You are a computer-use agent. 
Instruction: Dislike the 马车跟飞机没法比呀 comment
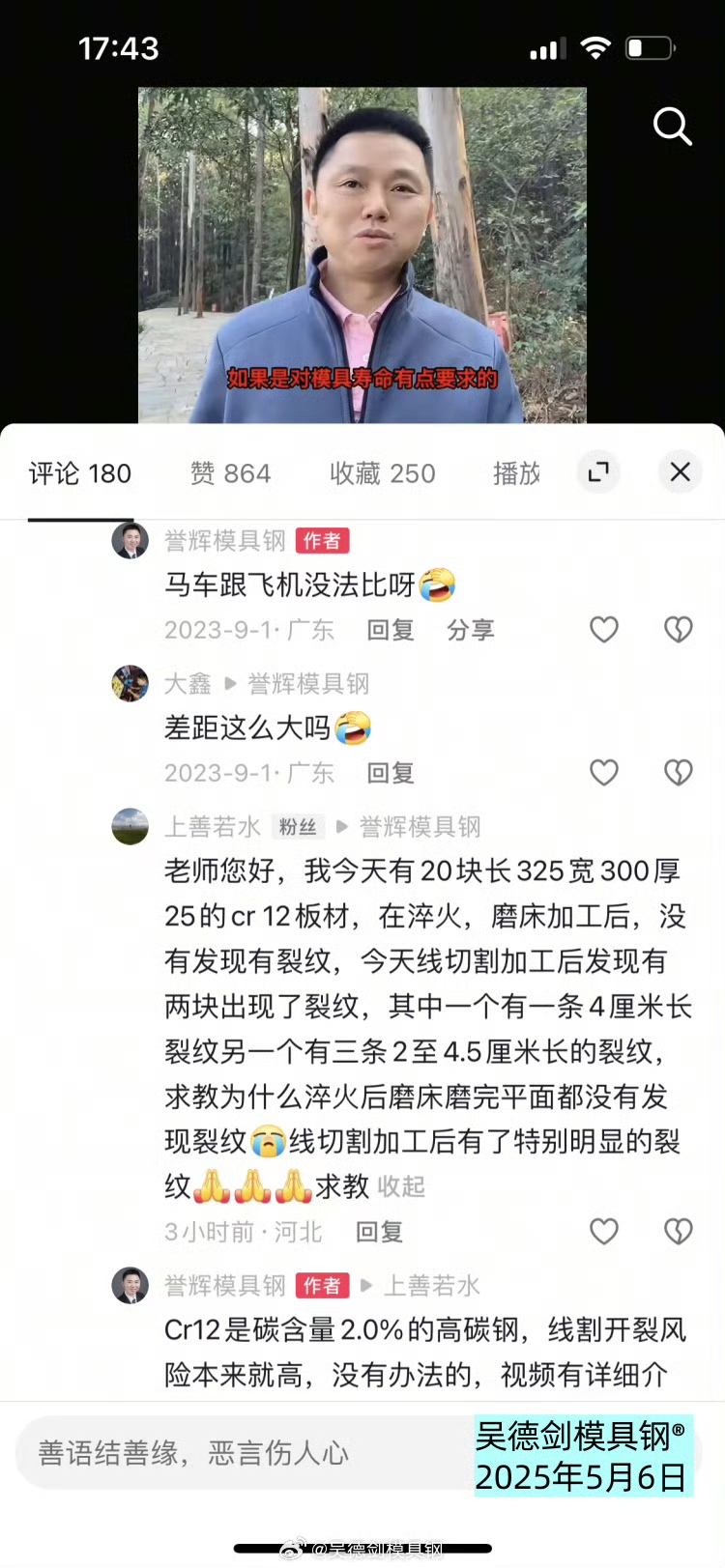678,630
